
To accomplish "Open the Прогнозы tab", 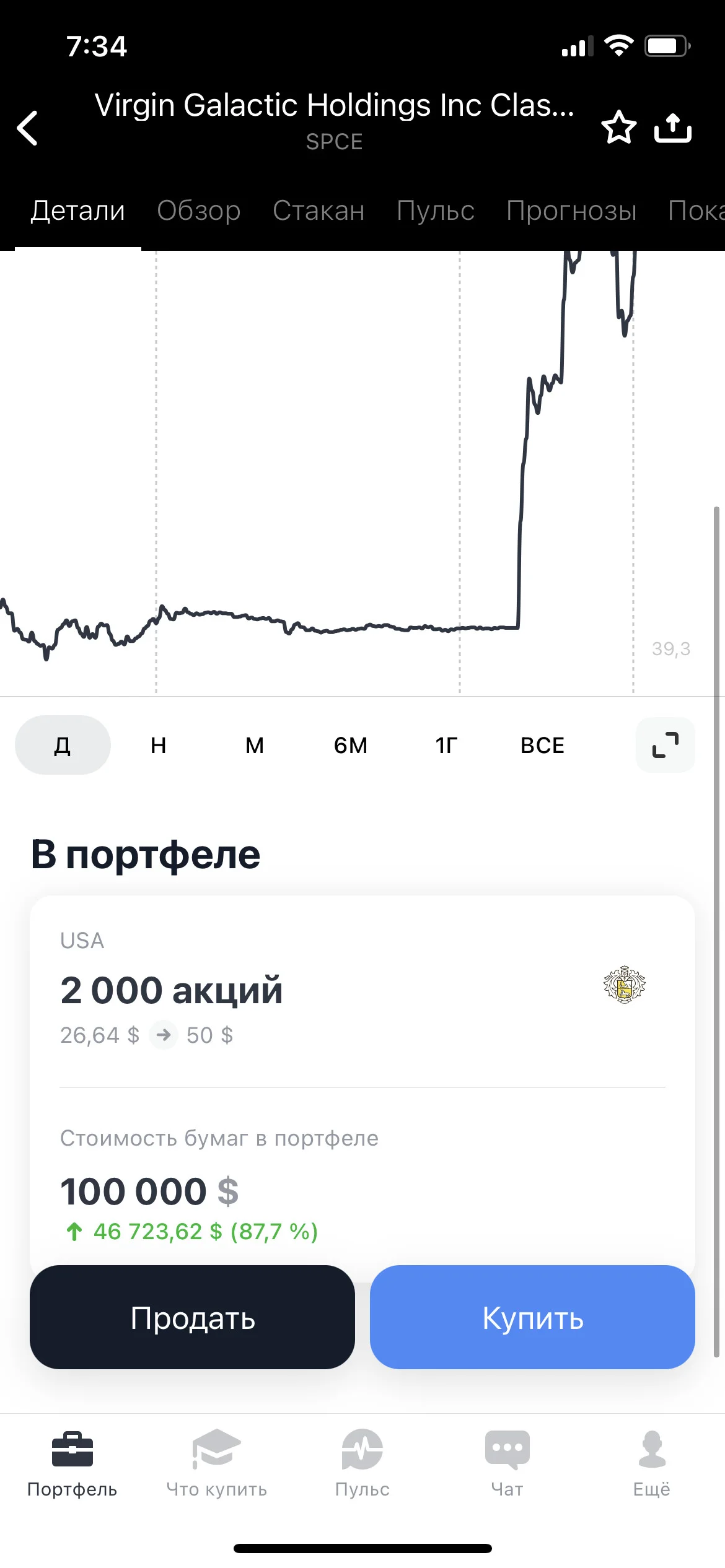I will pyautogui.click(x=571, y=211).
